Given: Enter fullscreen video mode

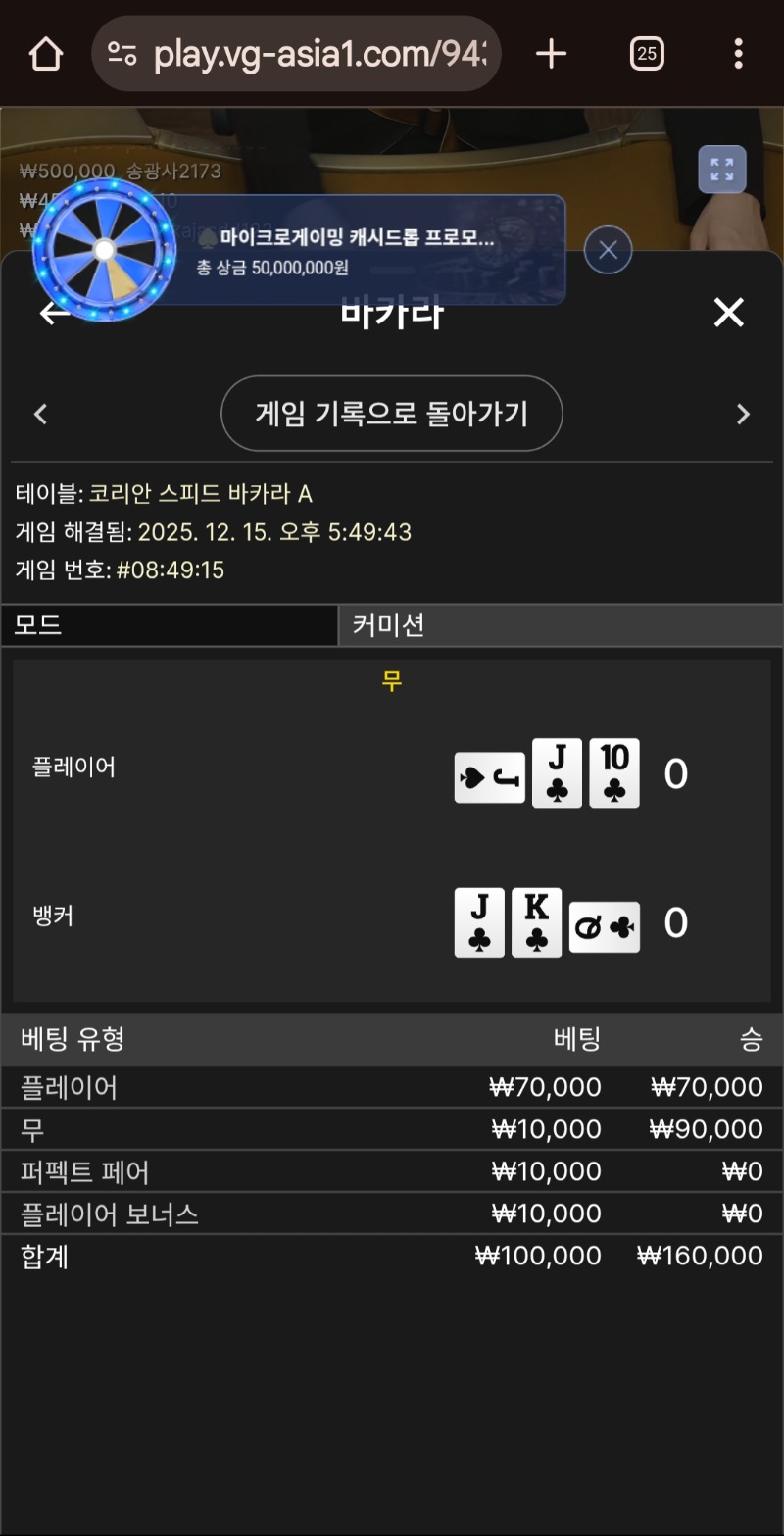Looking at the screenshot, I should [x=722, y=170].
